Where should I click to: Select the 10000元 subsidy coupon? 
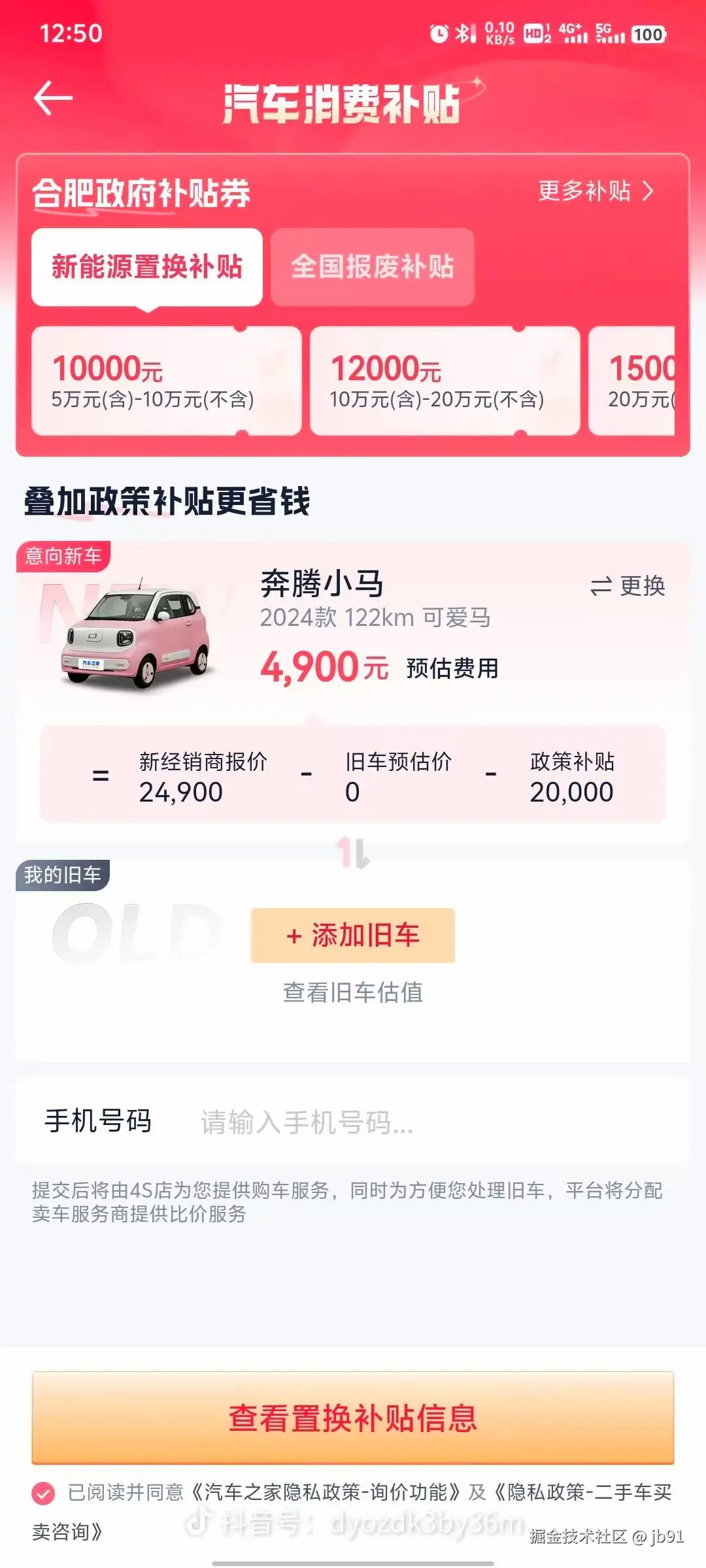tap(166, 381)
